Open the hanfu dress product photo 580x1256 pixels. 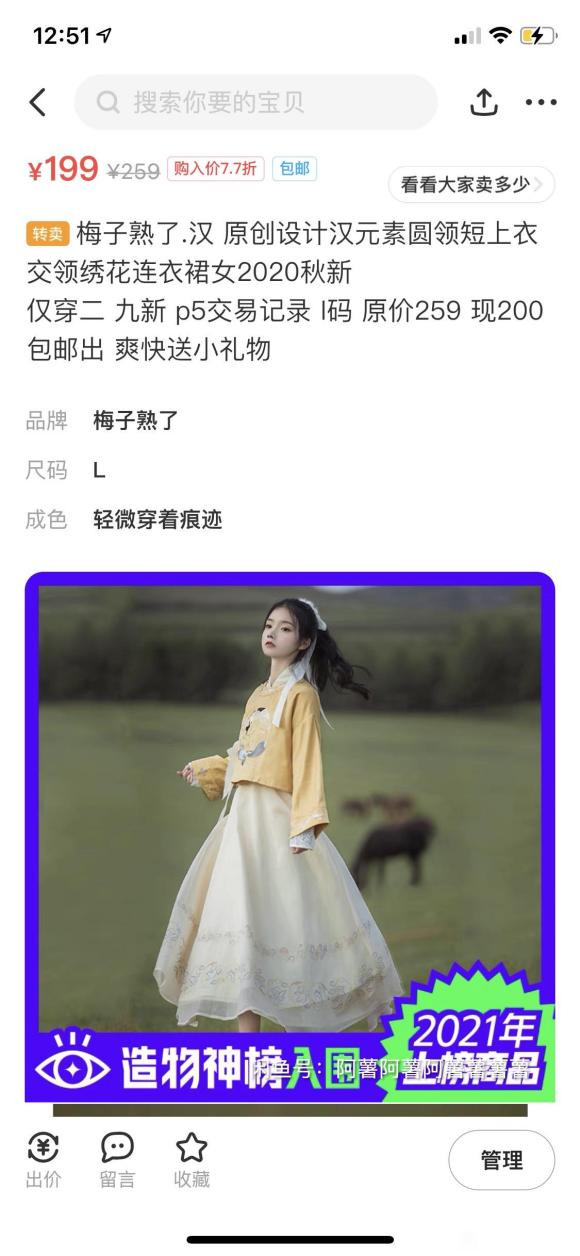290,836
